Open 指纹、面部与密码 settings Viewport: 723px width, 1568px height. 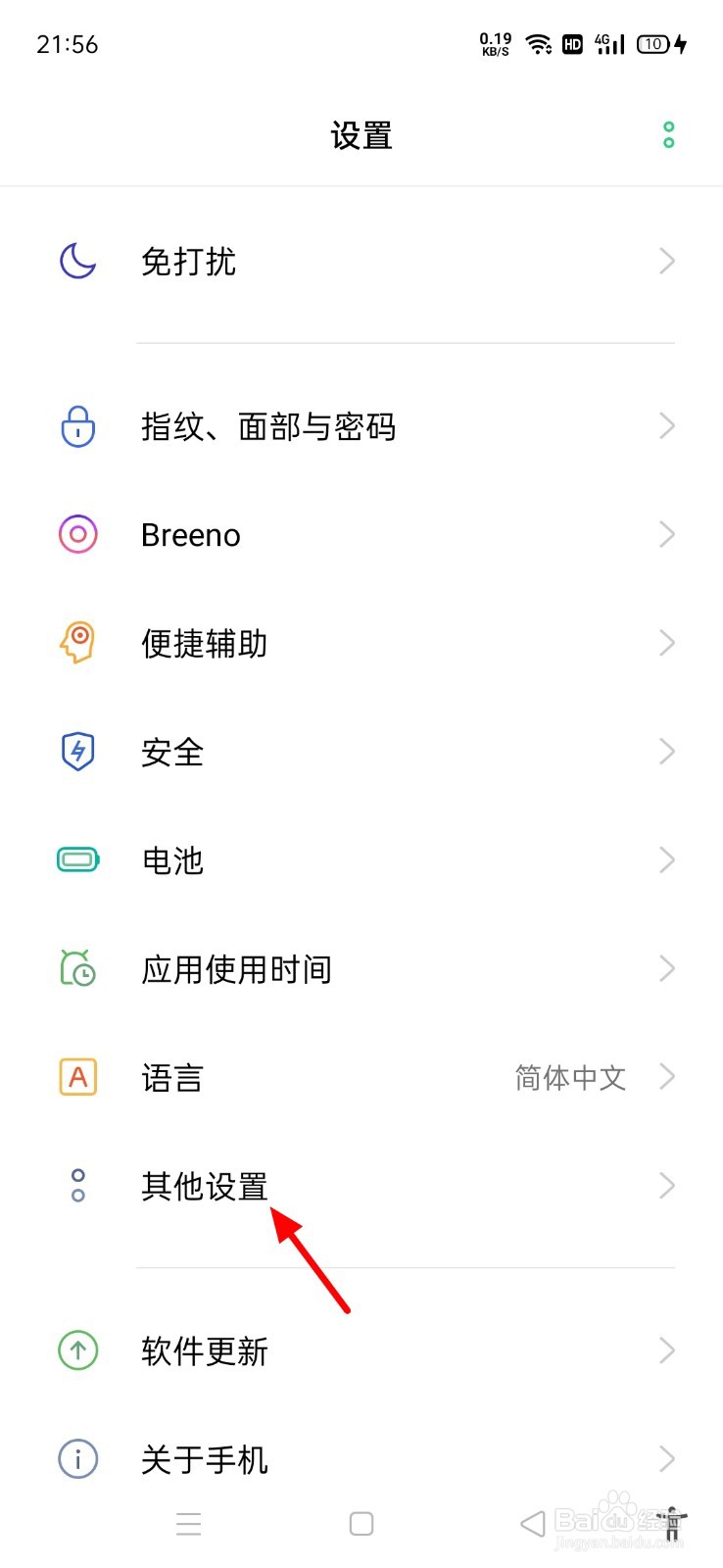tap(361, 426)
